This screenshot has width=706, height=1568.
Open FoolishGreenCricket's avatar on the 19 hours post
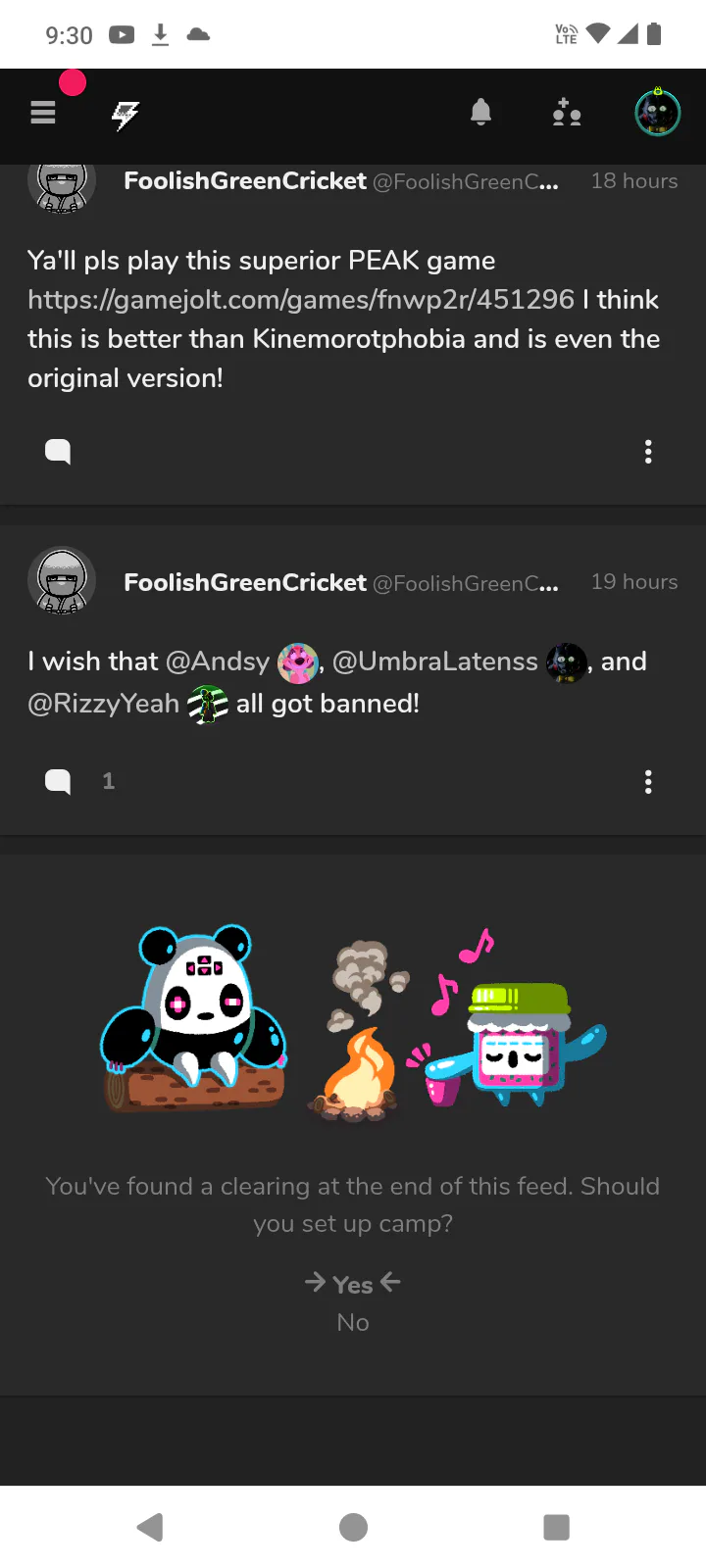(x=62, y=581)
